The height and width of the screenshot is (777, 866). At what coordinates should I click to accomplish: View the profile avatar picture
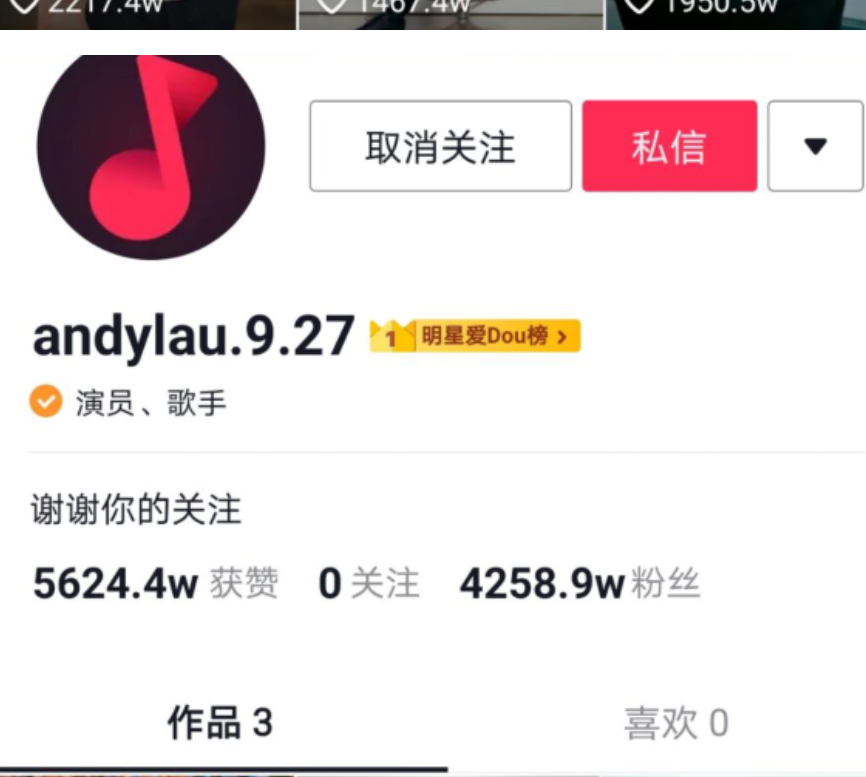click(x=151, y=155)
